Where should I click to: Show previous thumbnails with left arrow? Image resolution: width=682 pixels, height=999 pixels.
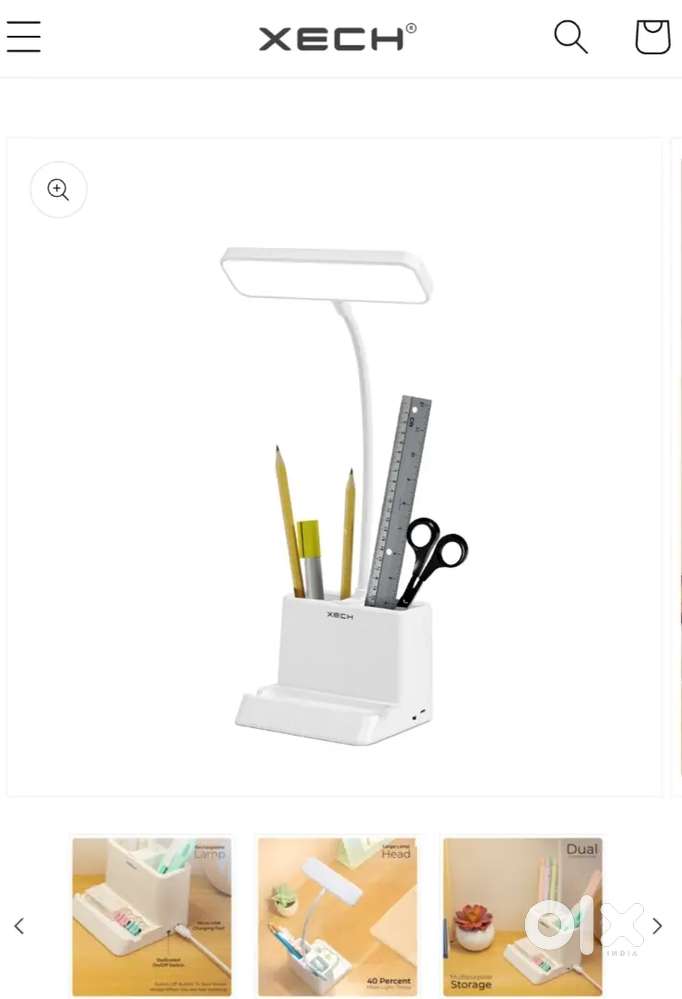tap(19, 926)
